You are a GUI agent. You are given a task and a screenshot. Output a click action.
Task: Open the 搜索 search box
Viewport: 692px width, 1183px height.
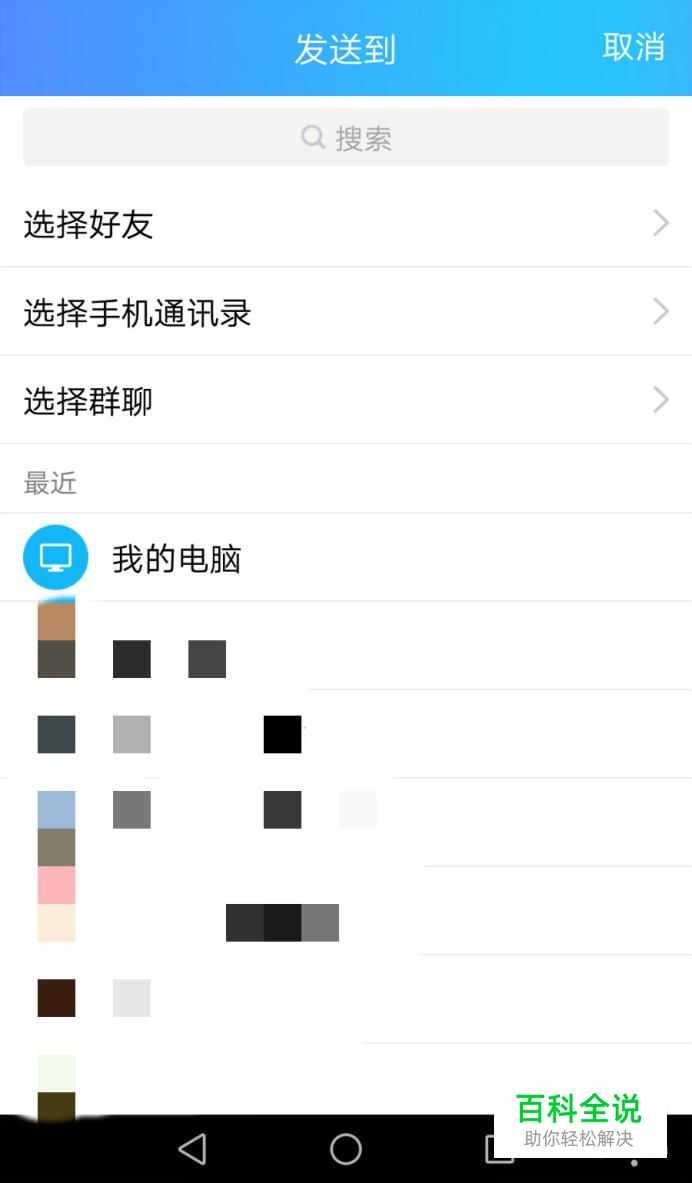(346, 137)
